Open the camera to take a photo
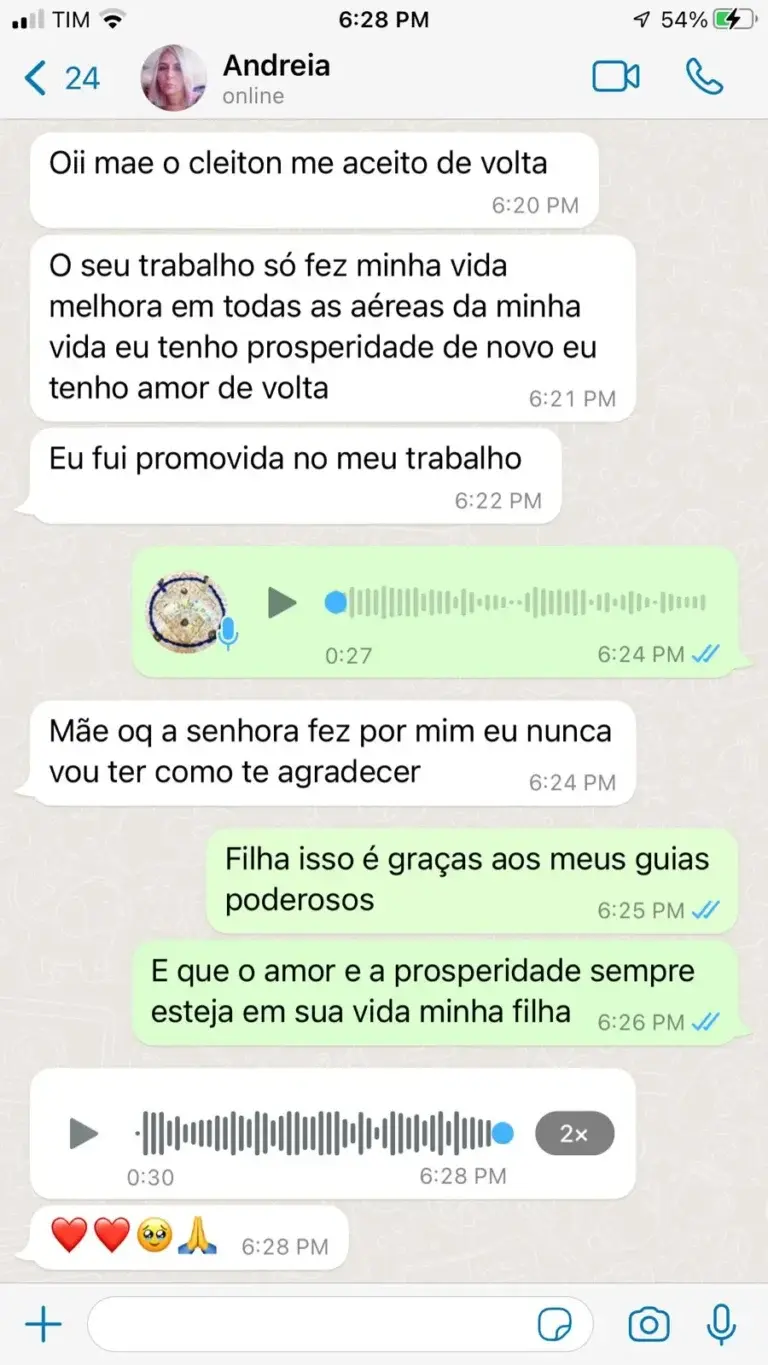Image resolution: width=768 pixels, height=1365 pixels. coord(648,1325)
